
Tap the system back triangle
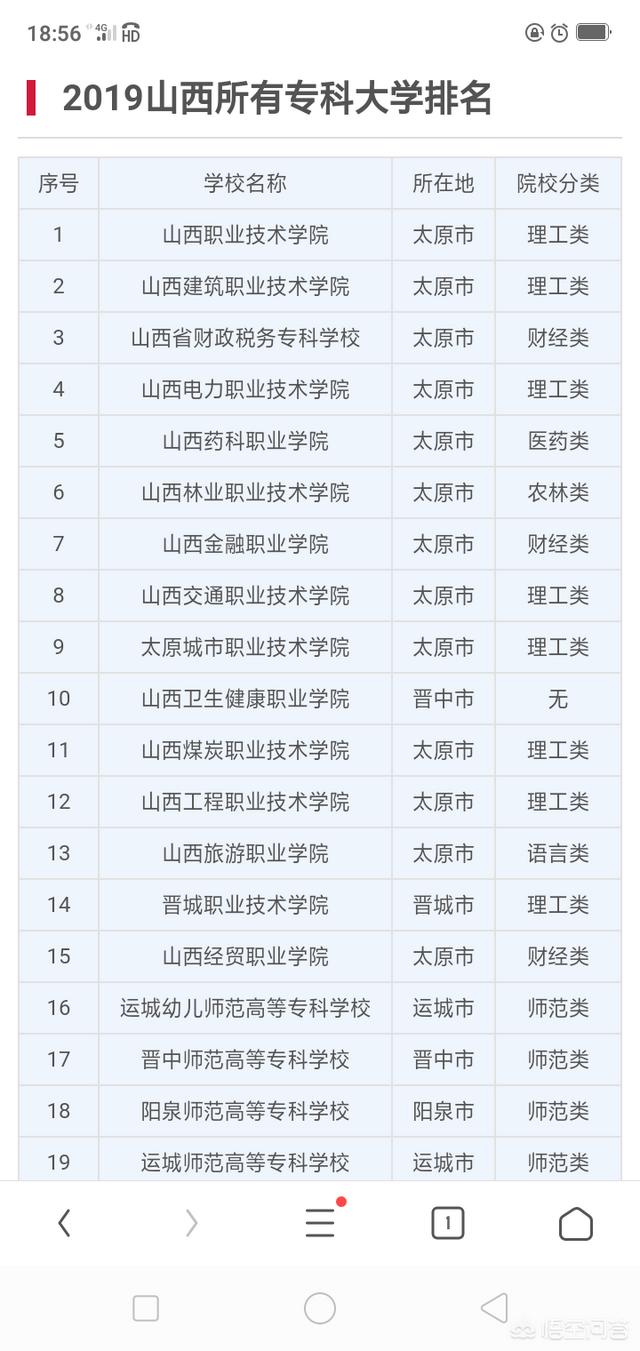click(494, 1308)
